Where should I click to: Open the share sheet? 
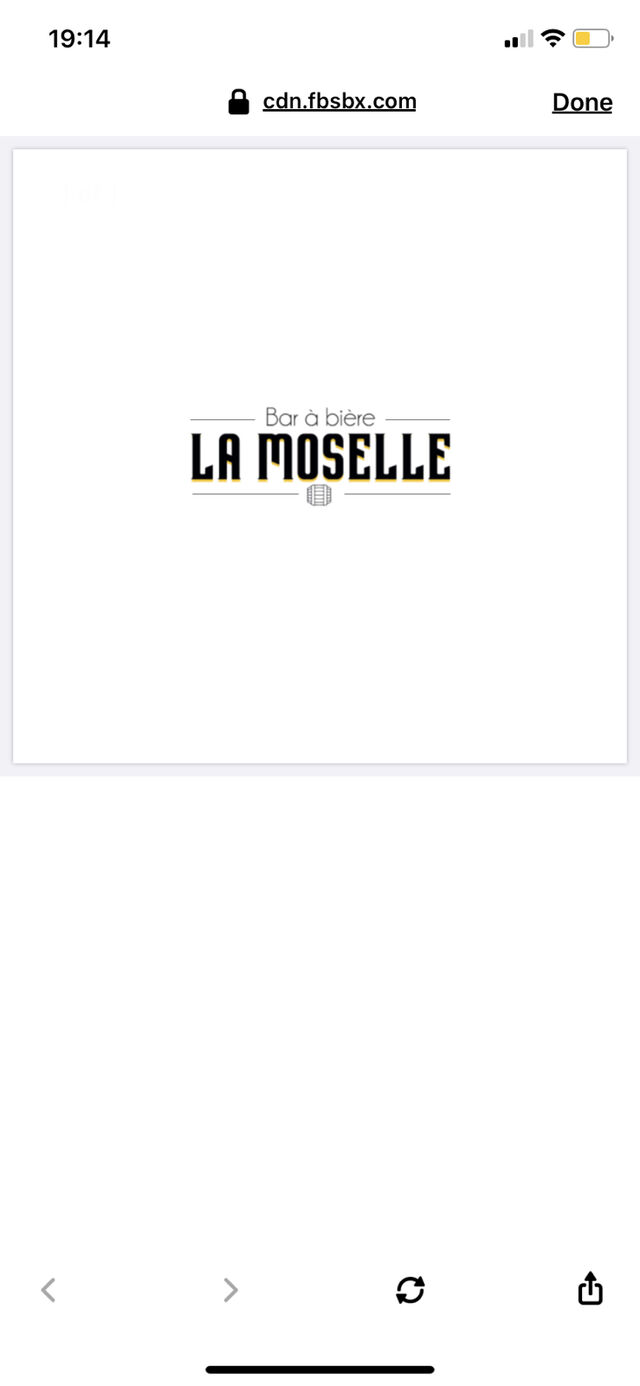click(x=591, y=1288)
